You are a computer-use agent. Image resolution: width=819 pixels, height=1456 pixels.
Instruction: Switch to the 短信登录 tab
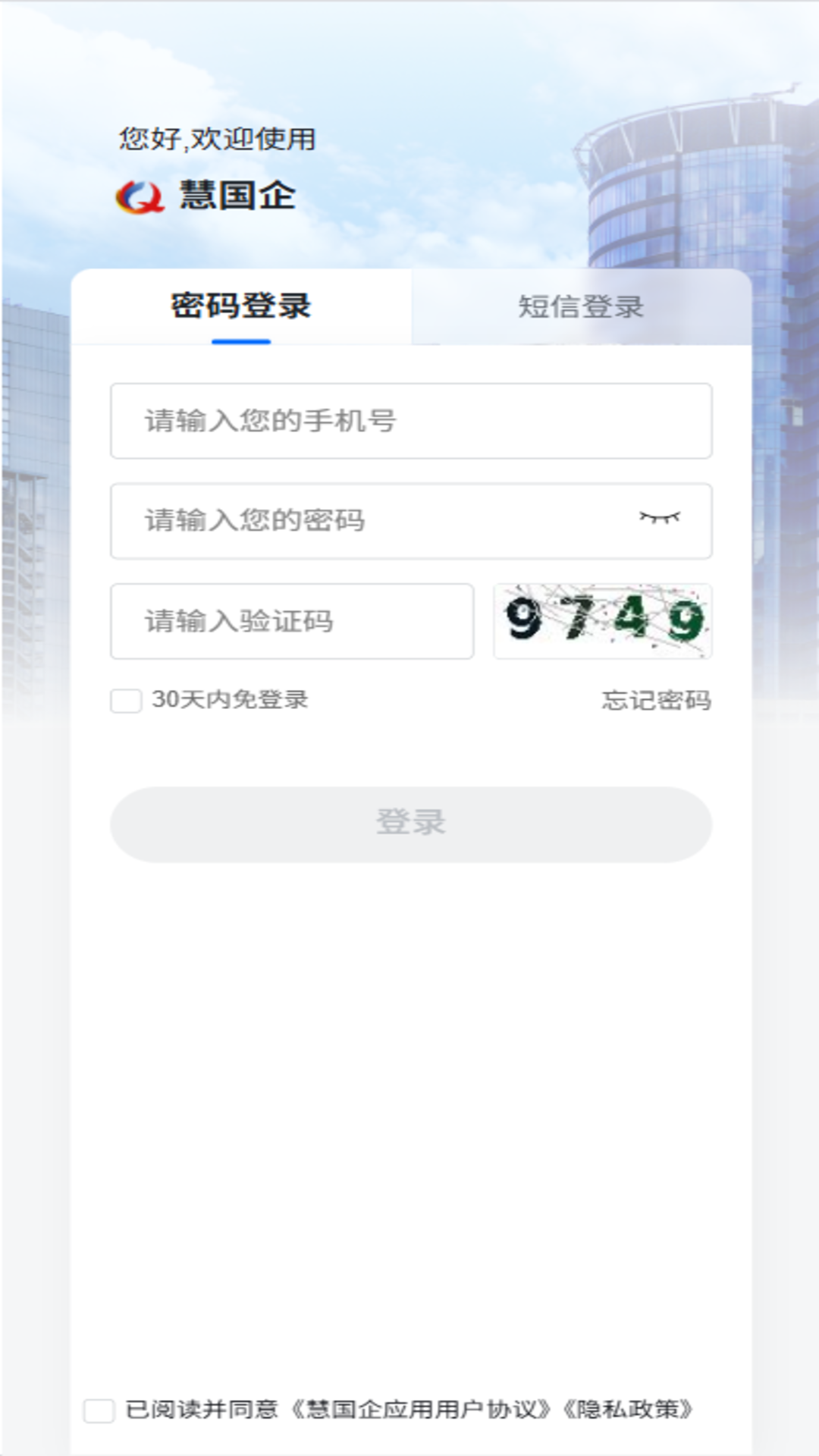(580, 306)
